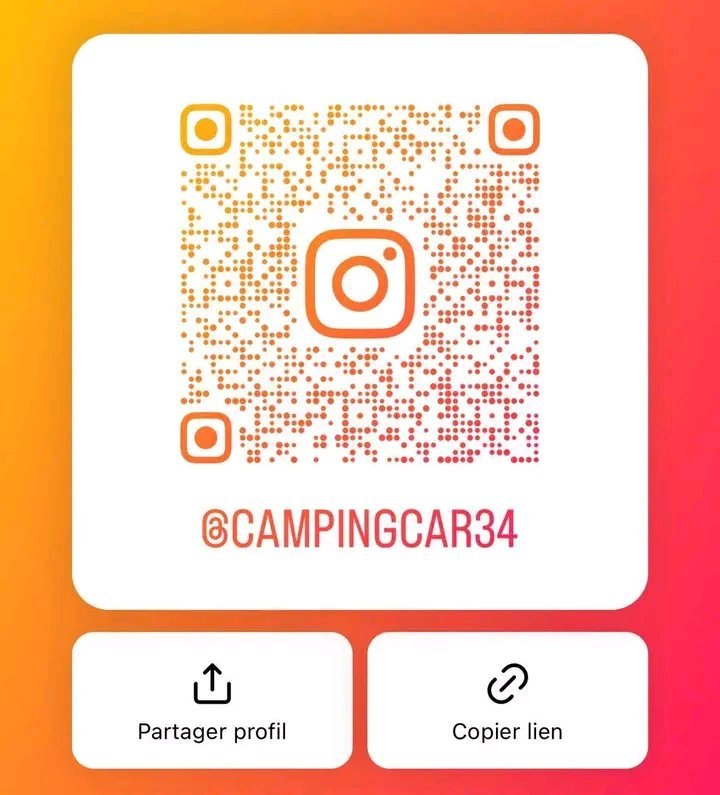
Task: Copy the profile link with Copier lien
Action: coord(507,700)
